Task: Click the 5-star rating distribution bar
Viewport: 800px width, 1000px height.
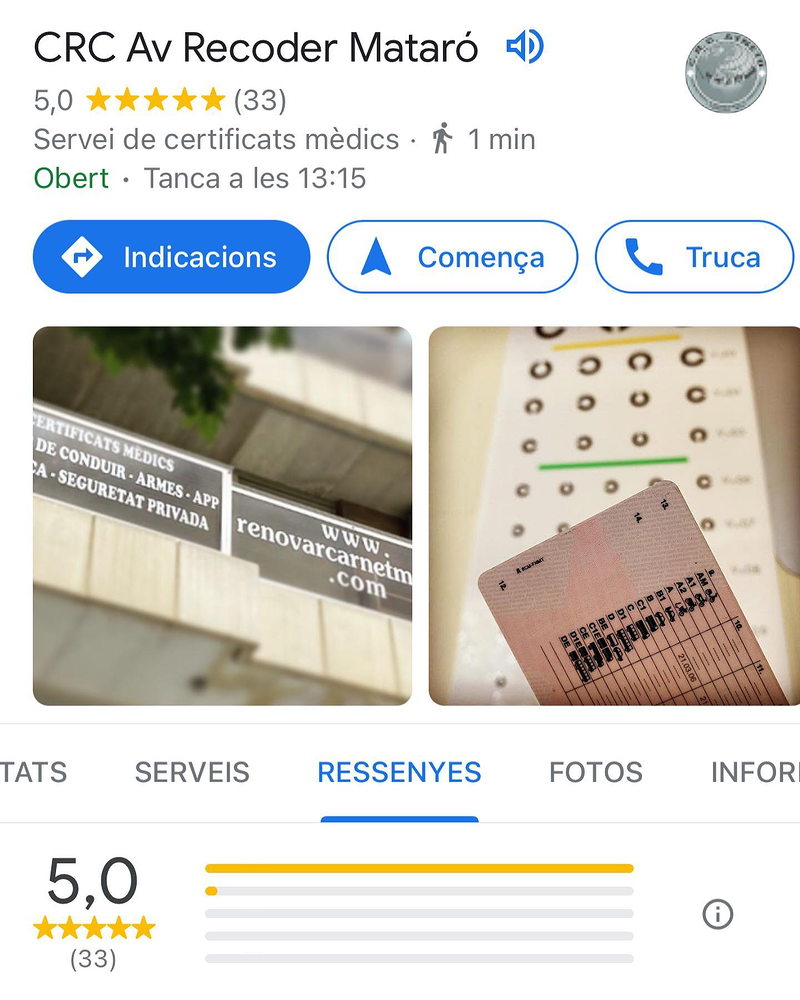Action: pos(420,868)
